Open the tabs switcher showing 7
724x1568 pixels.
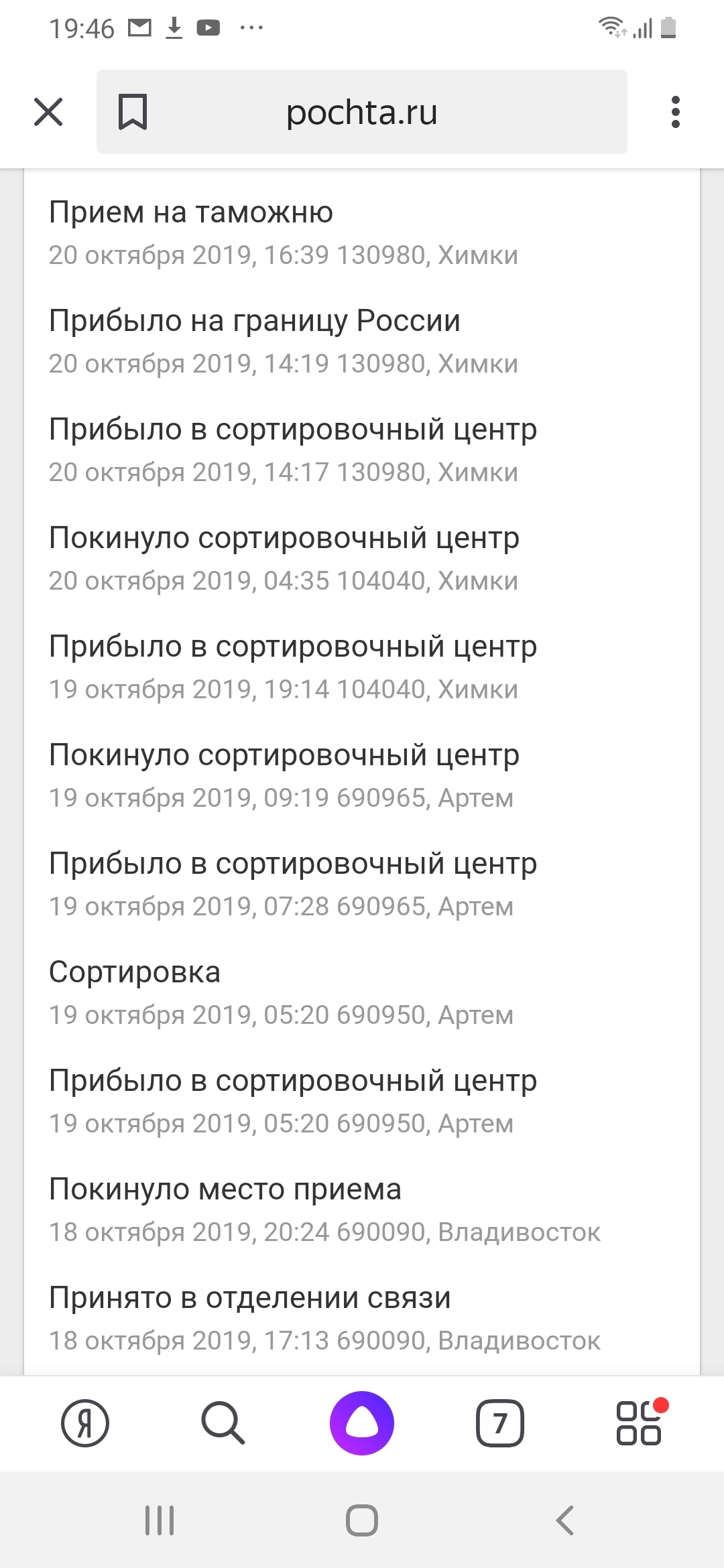(x=500, y=1423)
